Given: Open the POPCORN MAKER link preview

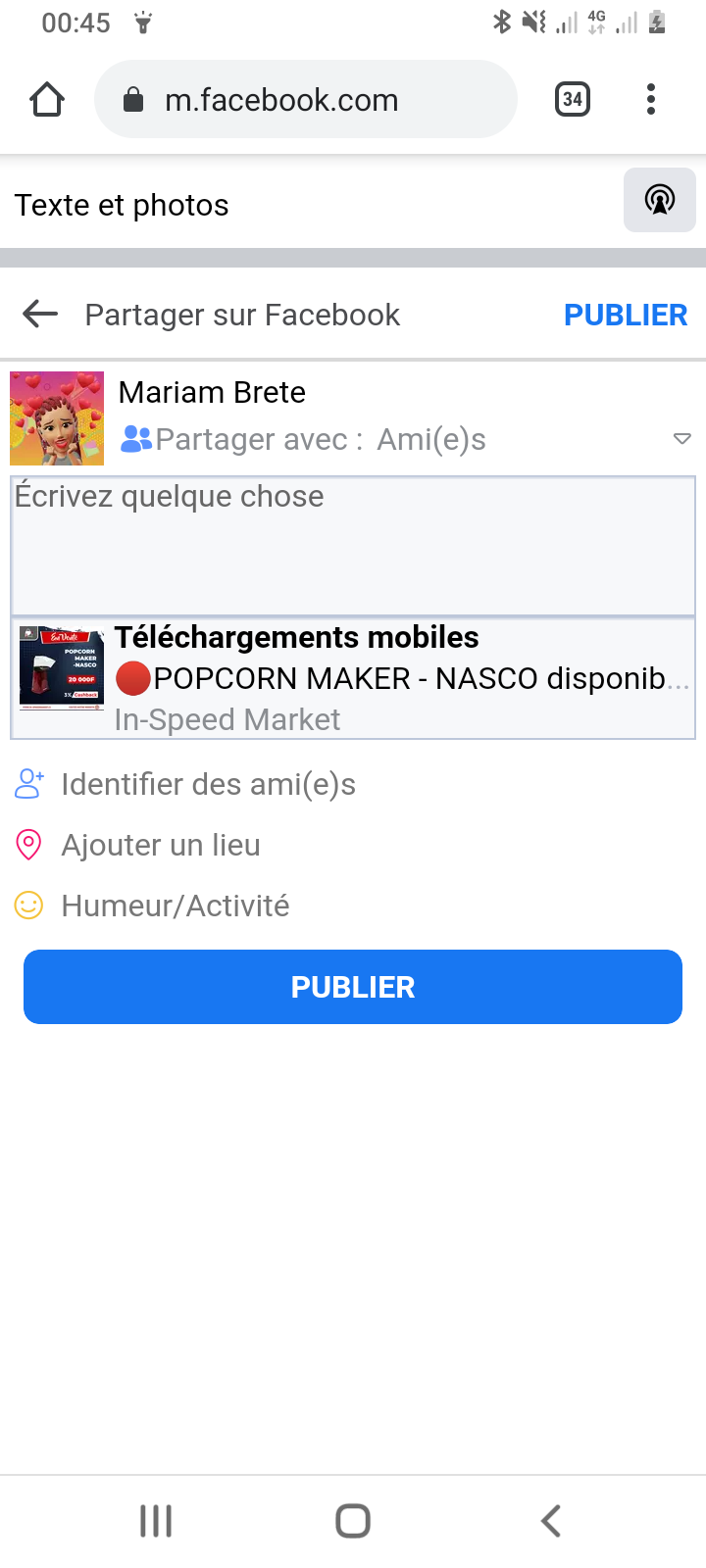Looking at the screenshot, I should tap(353, 678).
